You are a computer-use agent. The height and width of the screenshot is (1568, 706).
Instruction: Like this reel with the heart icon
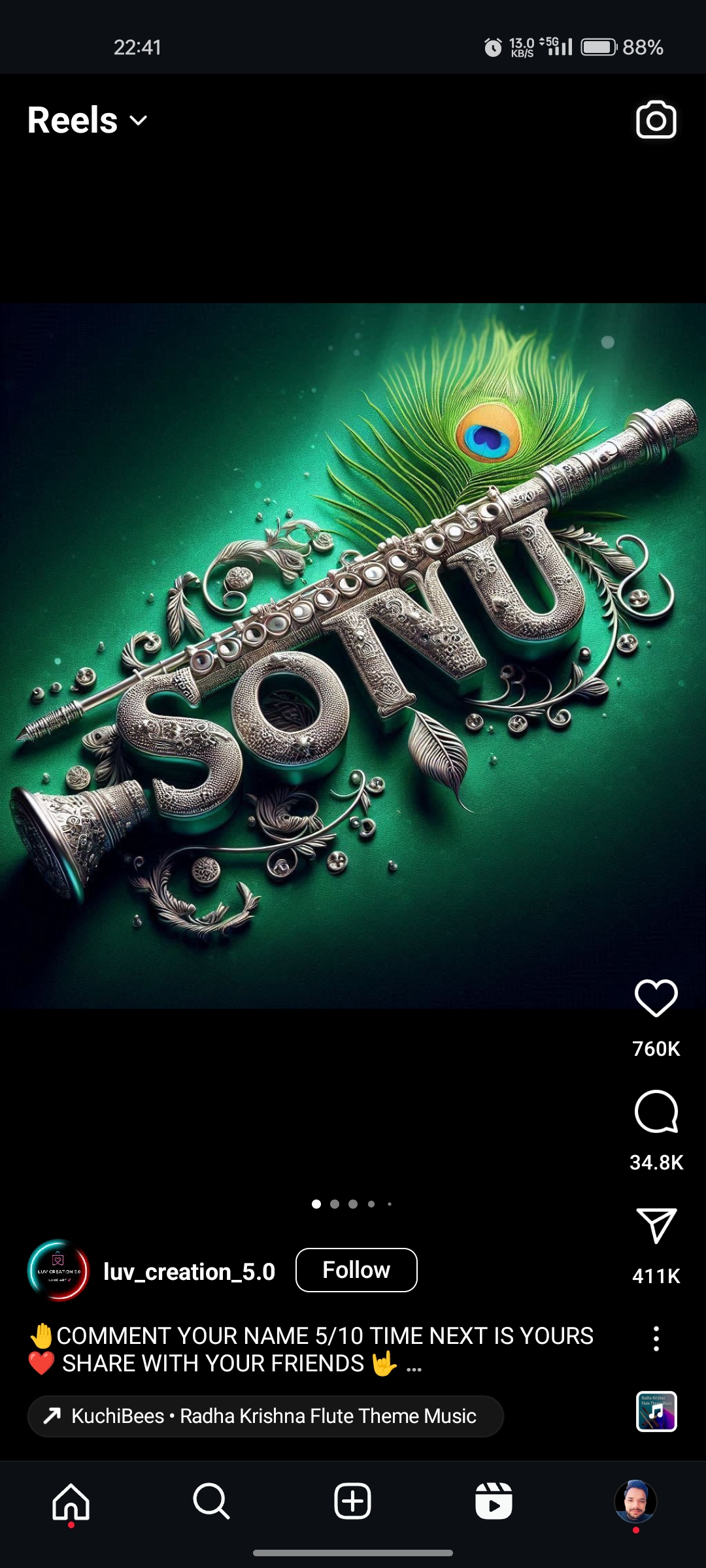(x=656, y=998)
